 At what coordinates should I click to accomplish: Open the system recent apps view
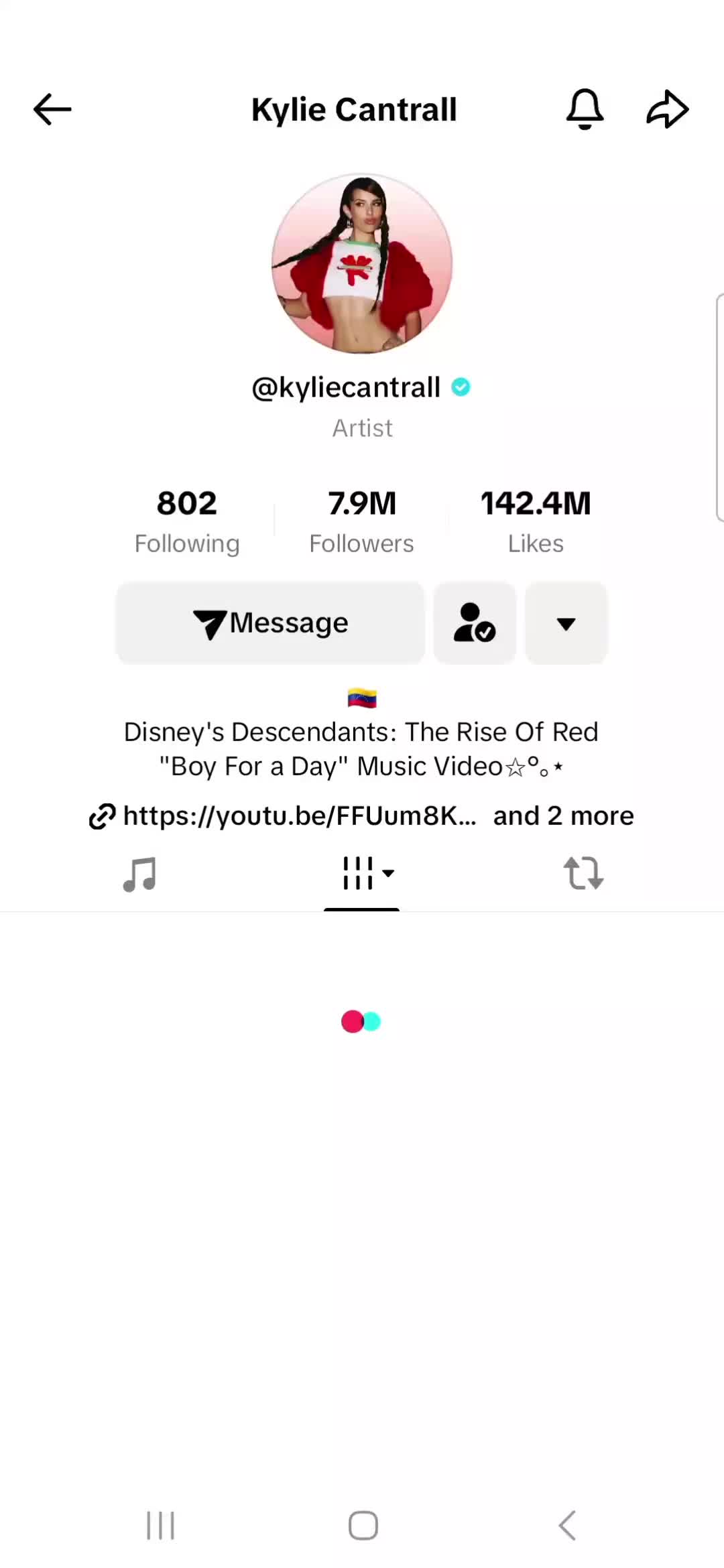tap(161, 1526)
